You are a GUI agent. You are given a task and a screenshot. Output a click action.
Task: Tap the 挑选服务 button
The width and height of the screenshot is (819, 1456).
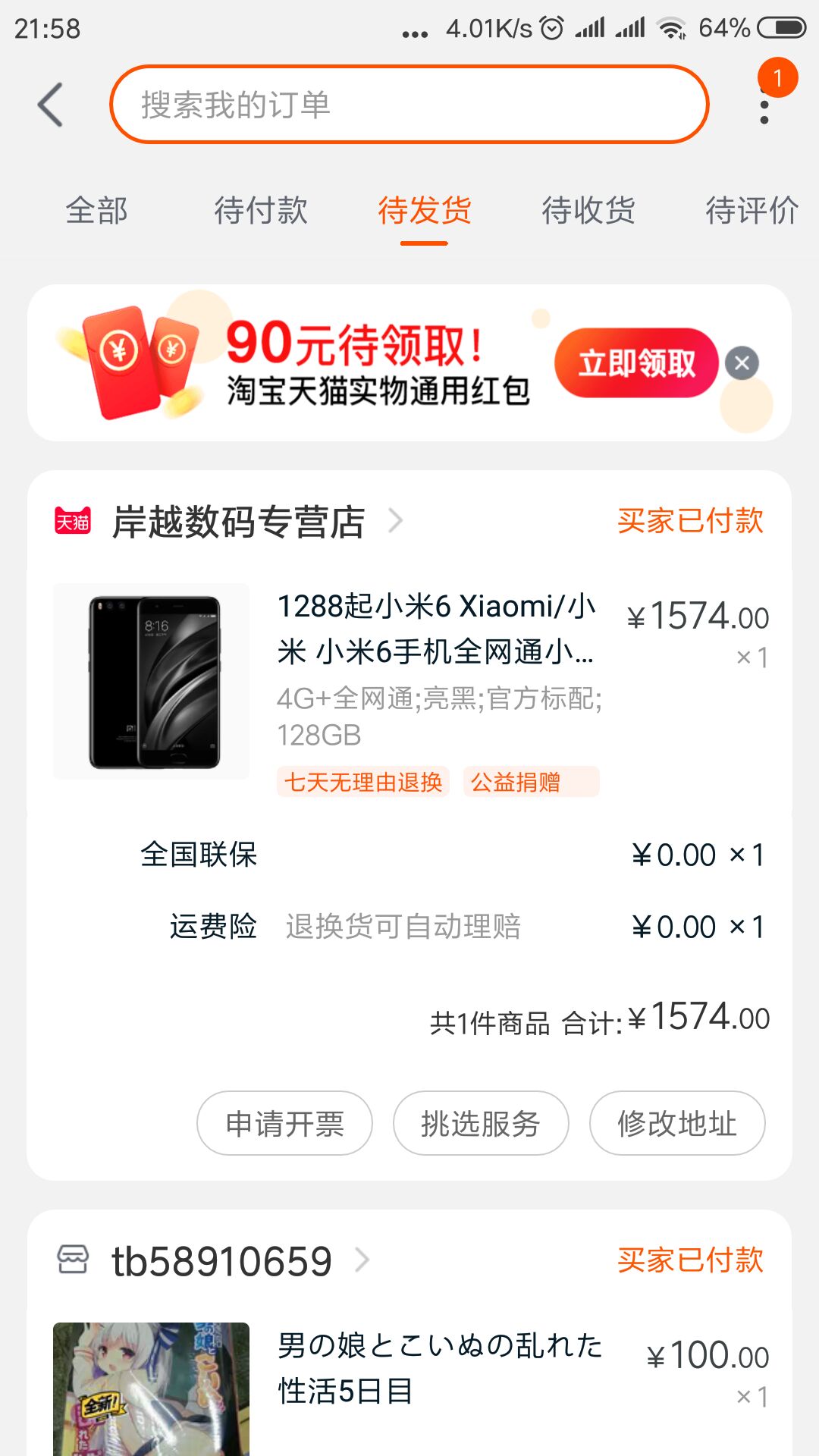click(480, 1123)
